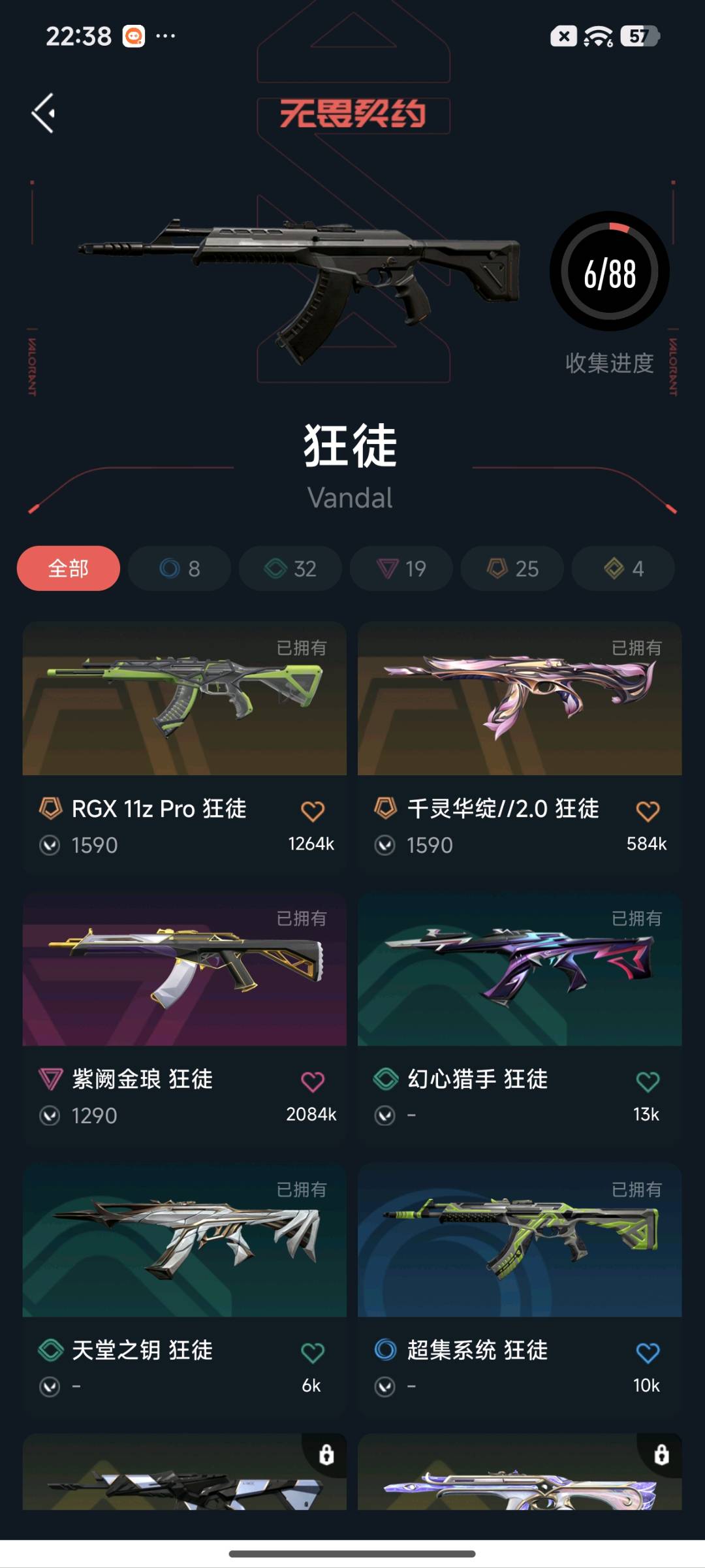Viewport: 705px width, 1568px height.
Task: Open the 超集系统 狂徒 skin card
Action: pyautogui.click(x=520, y=1290)
